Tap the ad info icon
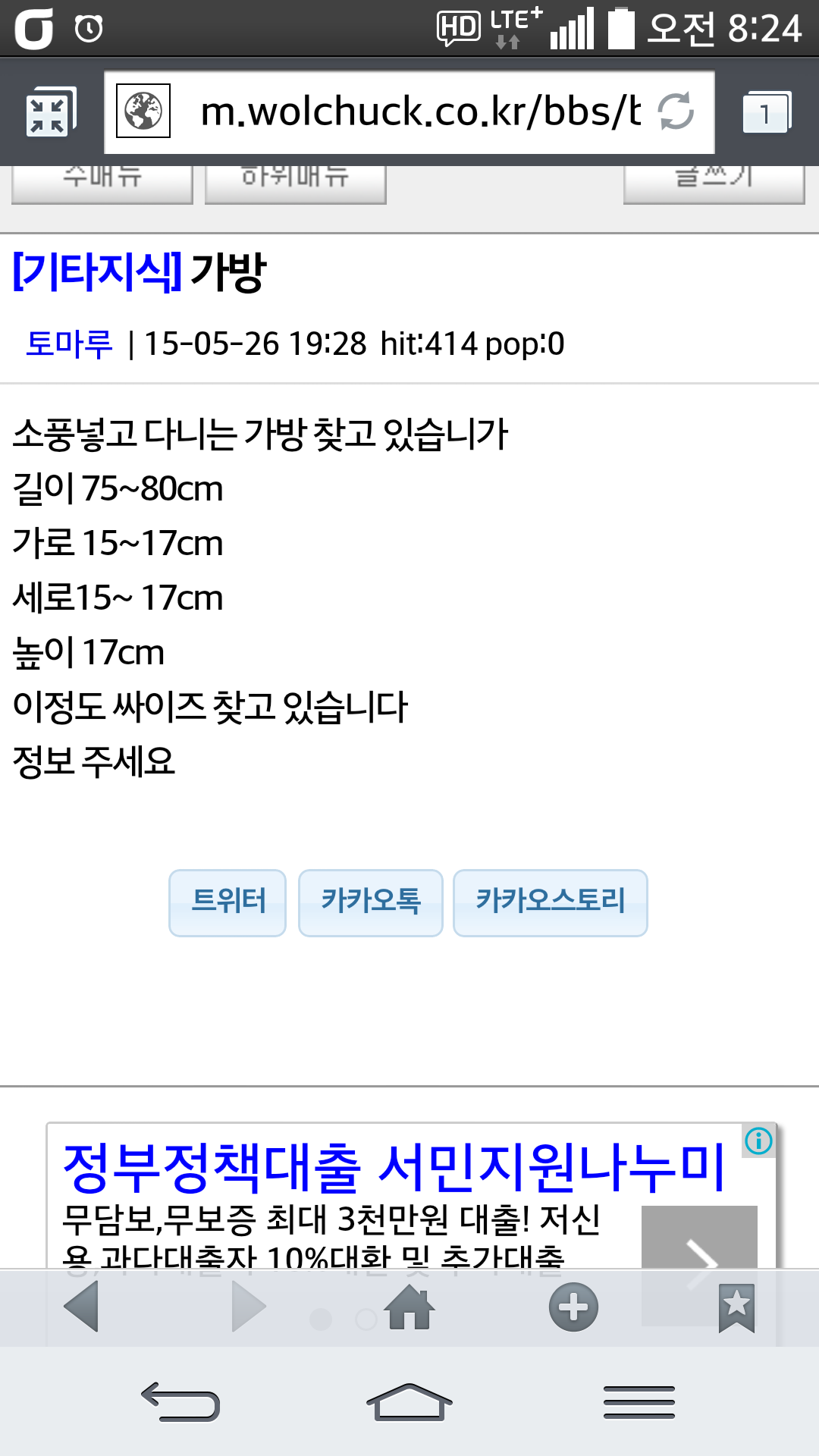 pos(758,1141)
